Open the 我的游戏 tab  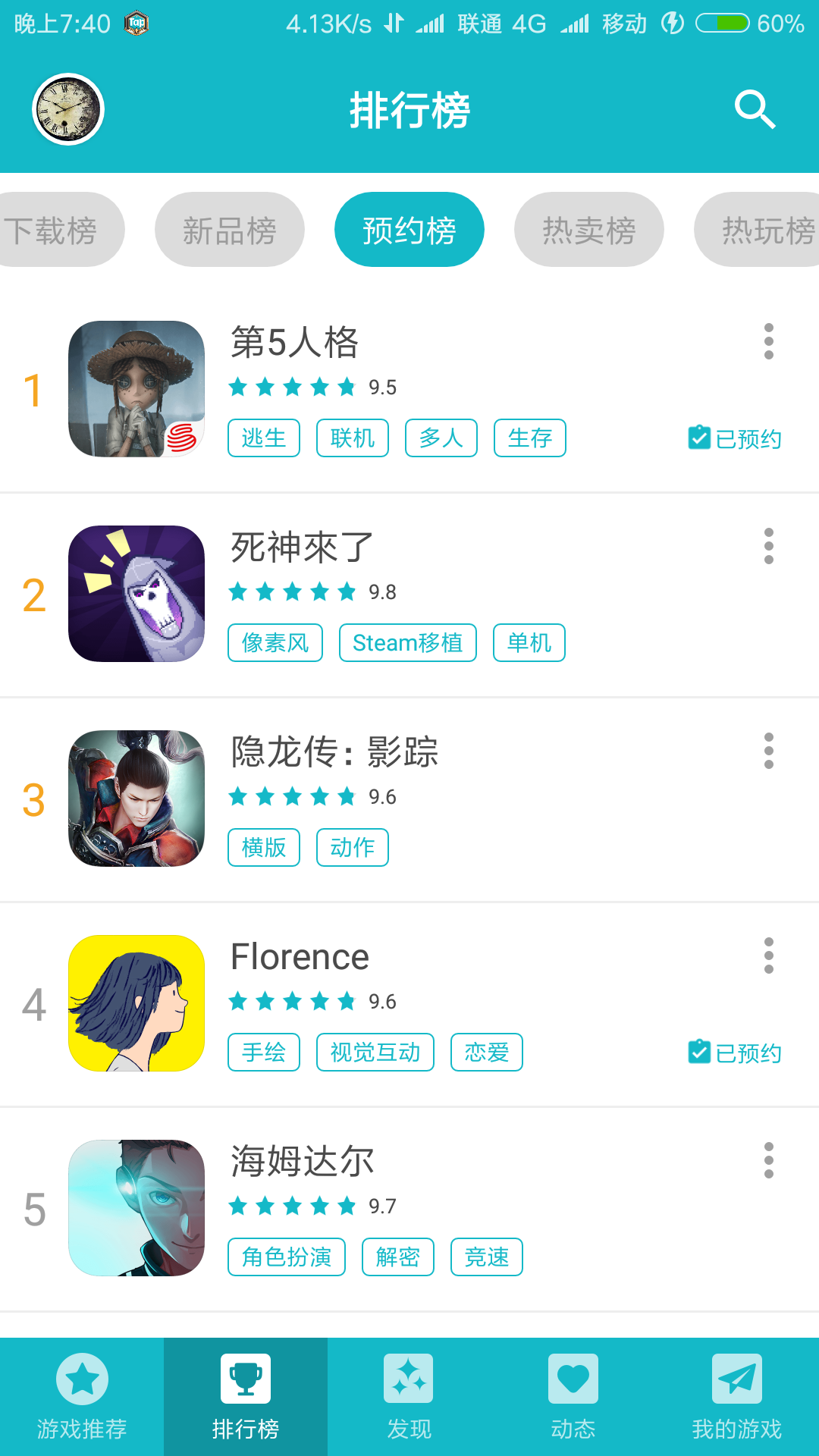(x=737, y=1397)
